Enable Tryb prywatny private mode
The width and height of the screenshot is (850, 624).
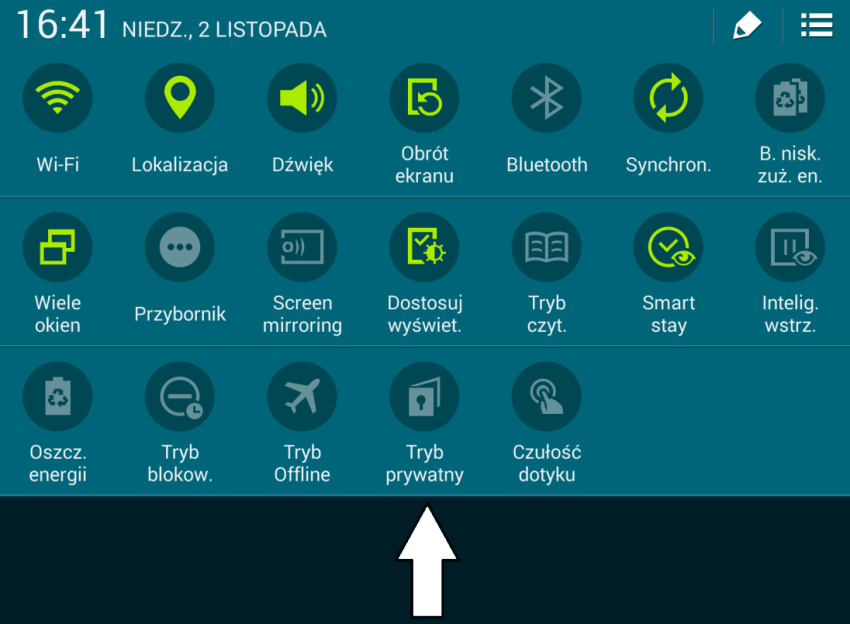tap(424, 397)
